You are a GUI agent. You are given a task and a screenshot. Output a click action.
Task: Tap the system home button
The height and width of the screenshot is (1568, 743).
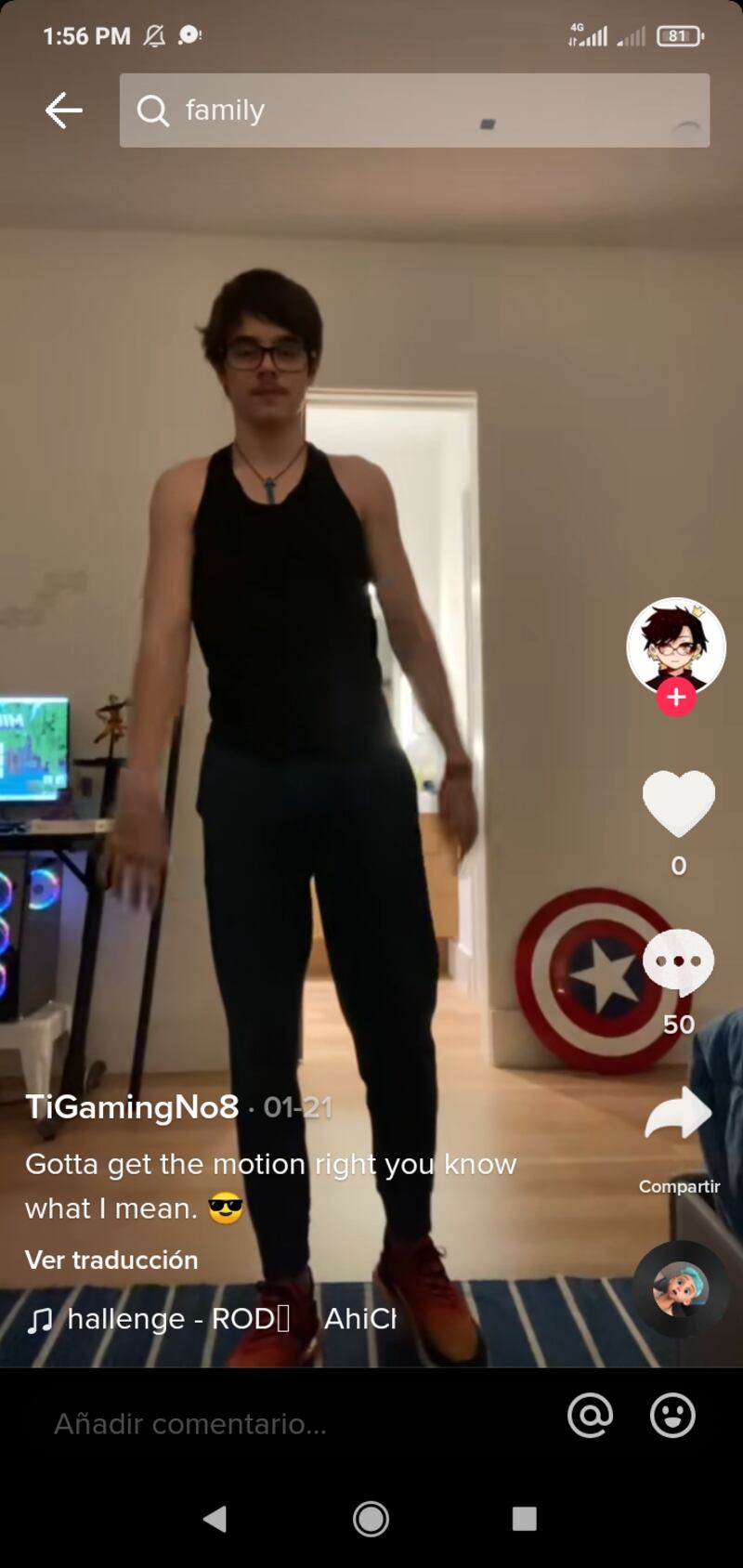[371, 1519]
